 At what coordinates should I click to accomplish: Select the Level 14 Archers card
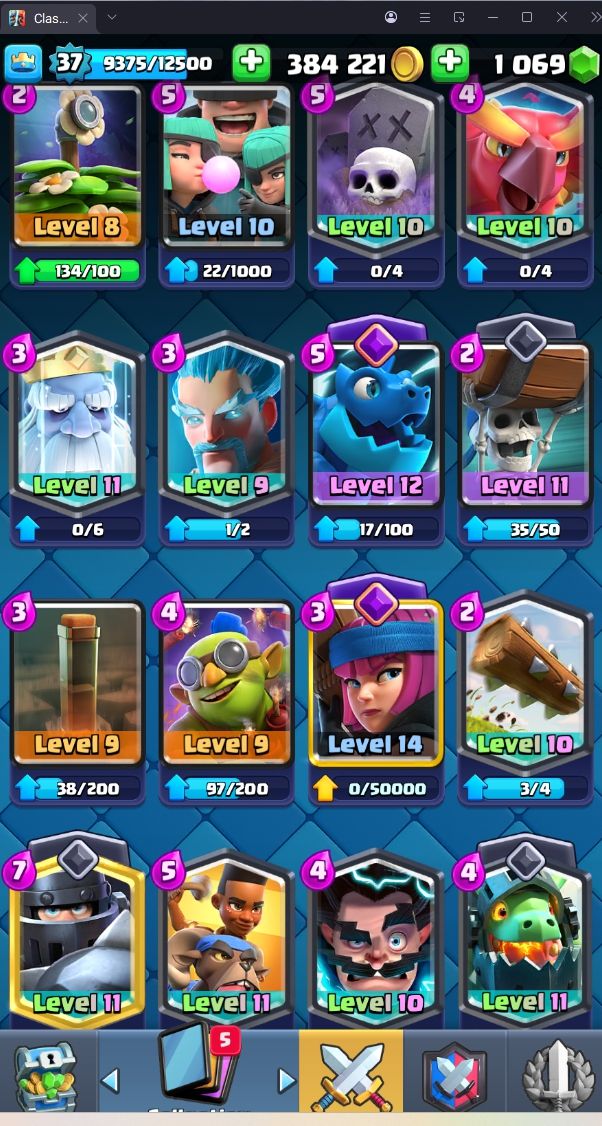tap(375, 682)
